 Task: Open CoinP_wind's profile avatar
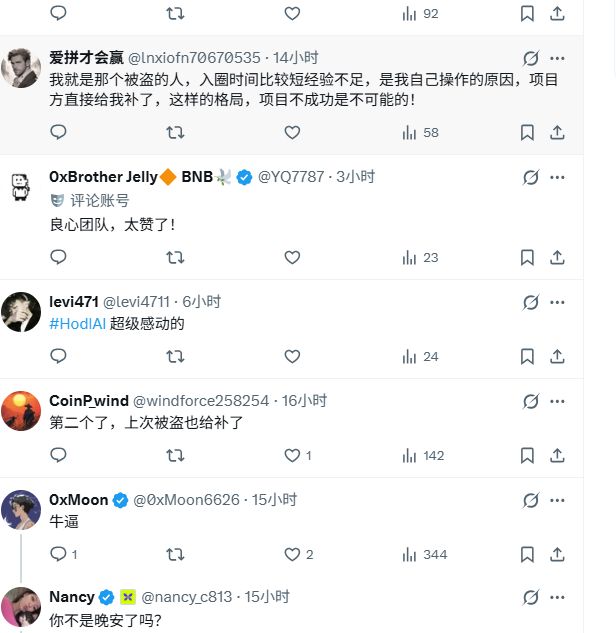(21, 410)
